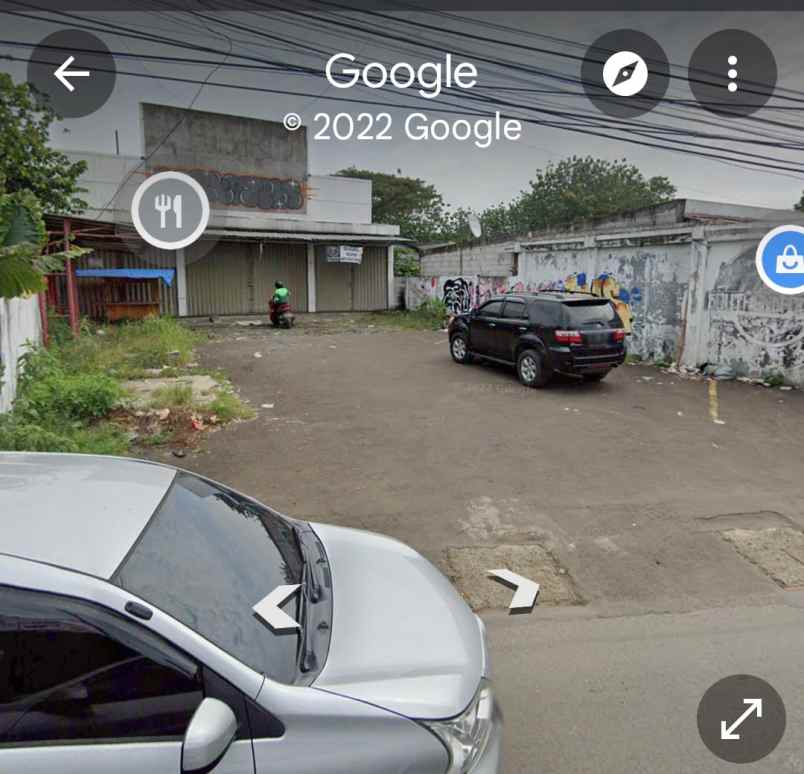Move along the left street arrow
804x774 pixels.
pos(276,608)
